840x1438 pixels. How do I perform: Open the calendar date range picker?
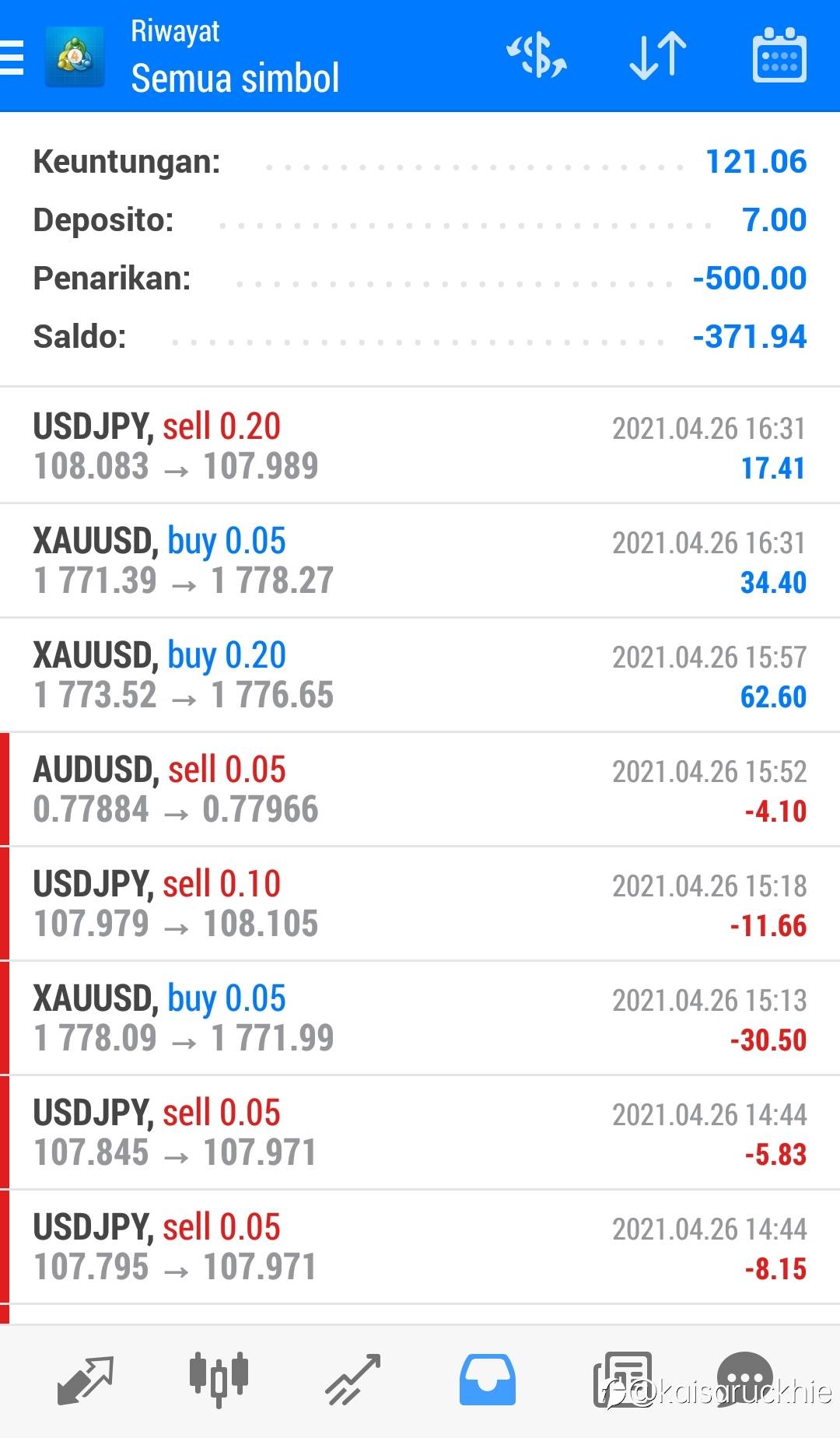pyautogui.click(x=779, y=56)
